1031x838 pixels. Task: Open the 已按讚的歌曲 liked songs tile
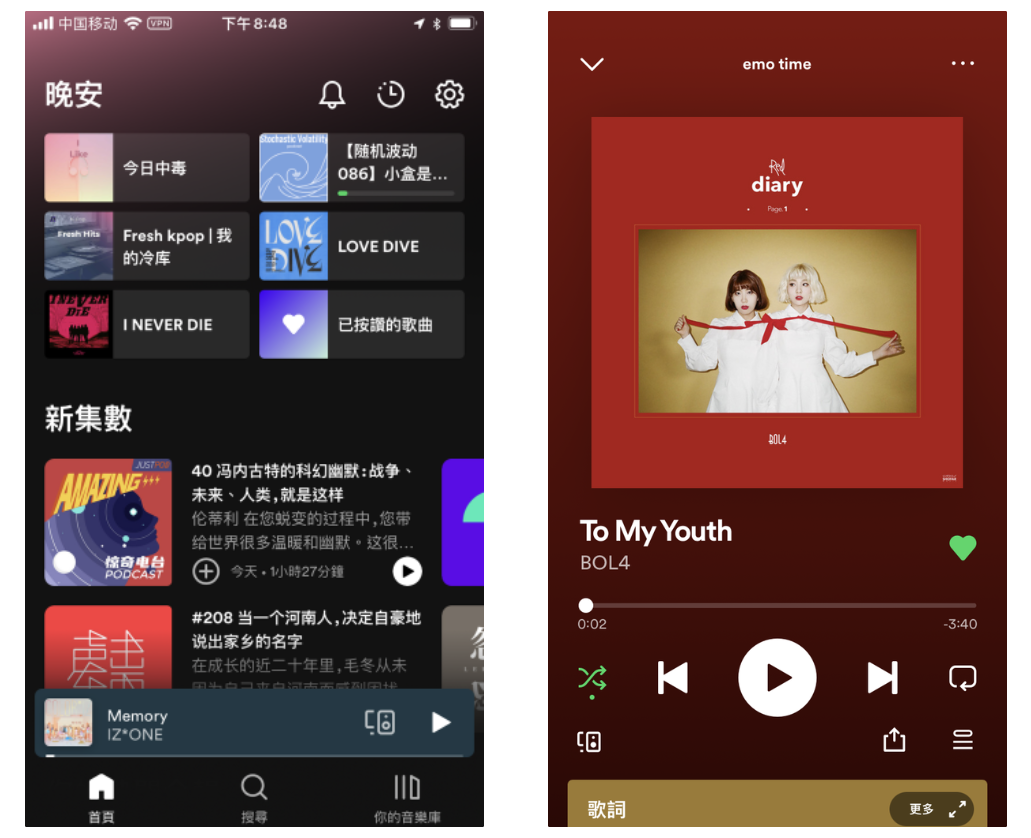click(x=361, y=324)
